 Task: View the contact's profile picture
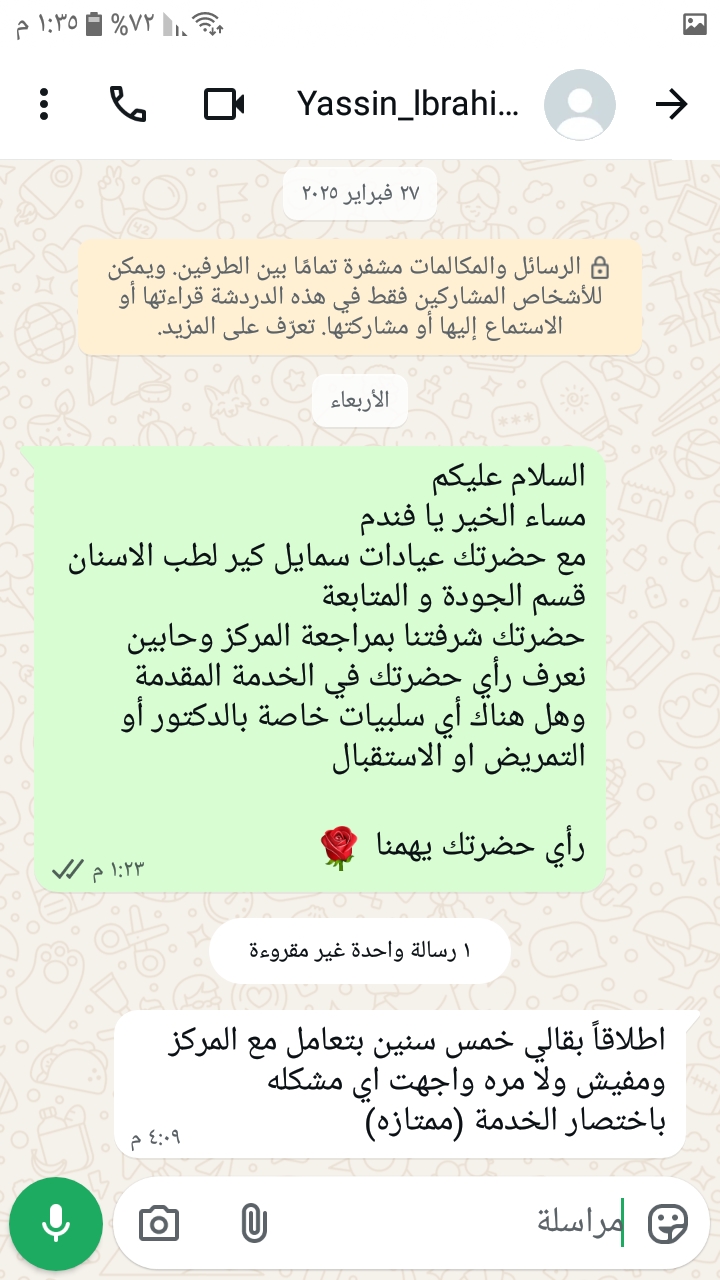580,104
